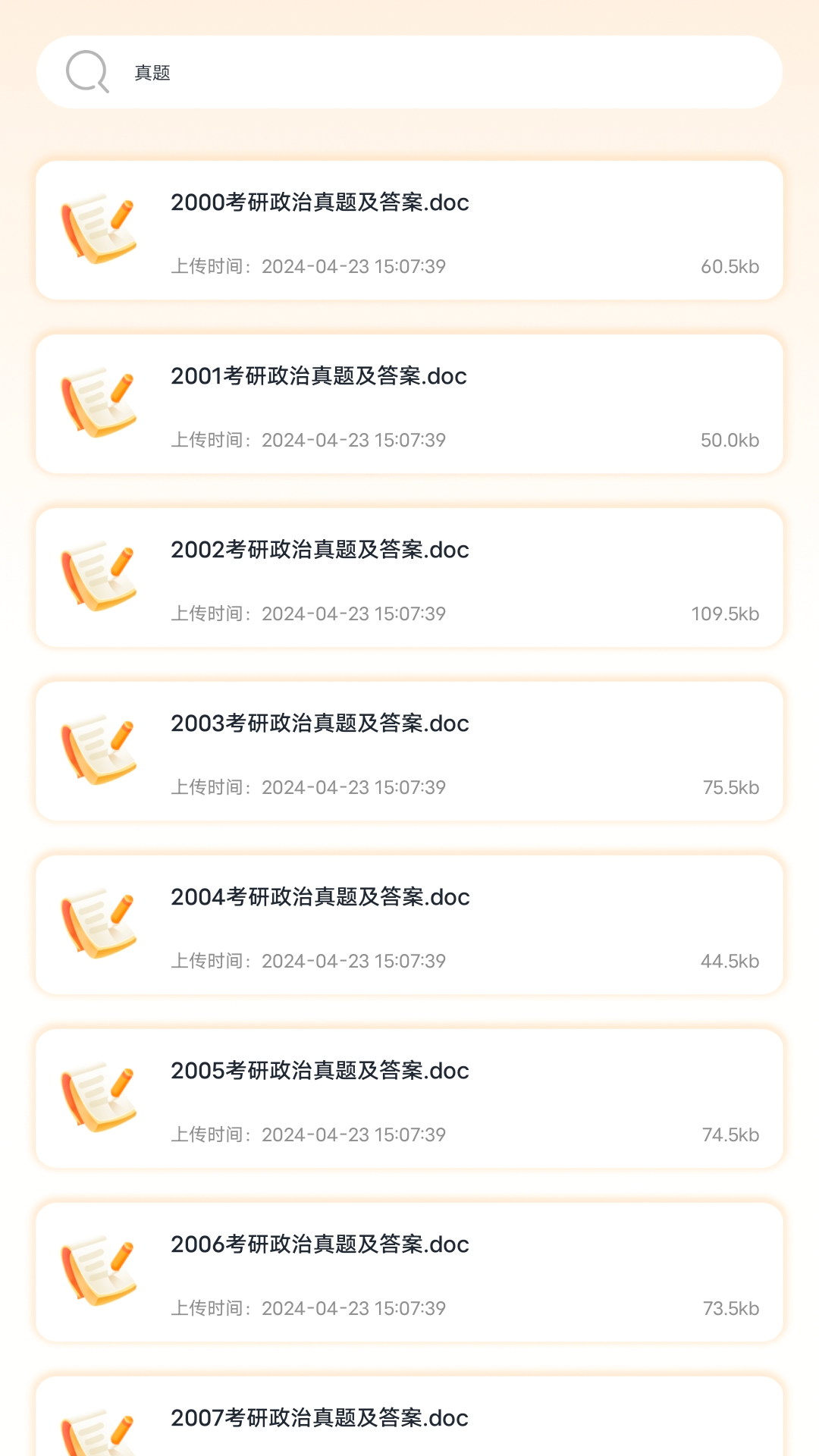Viewport: 819px width, 1456px height.
Task: Click the 60.5kb size label
Action: 731,267
